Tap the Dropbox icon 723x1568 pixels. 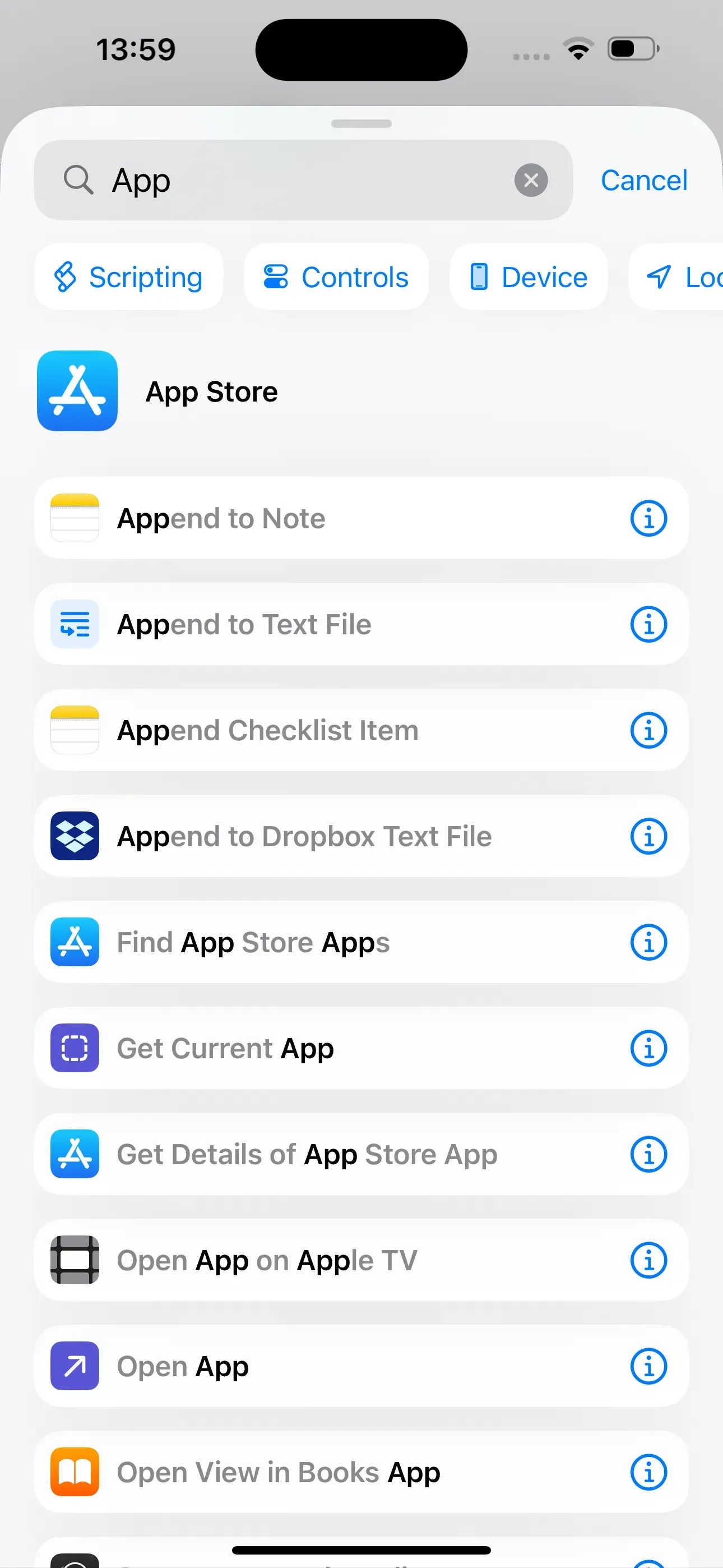74,836
